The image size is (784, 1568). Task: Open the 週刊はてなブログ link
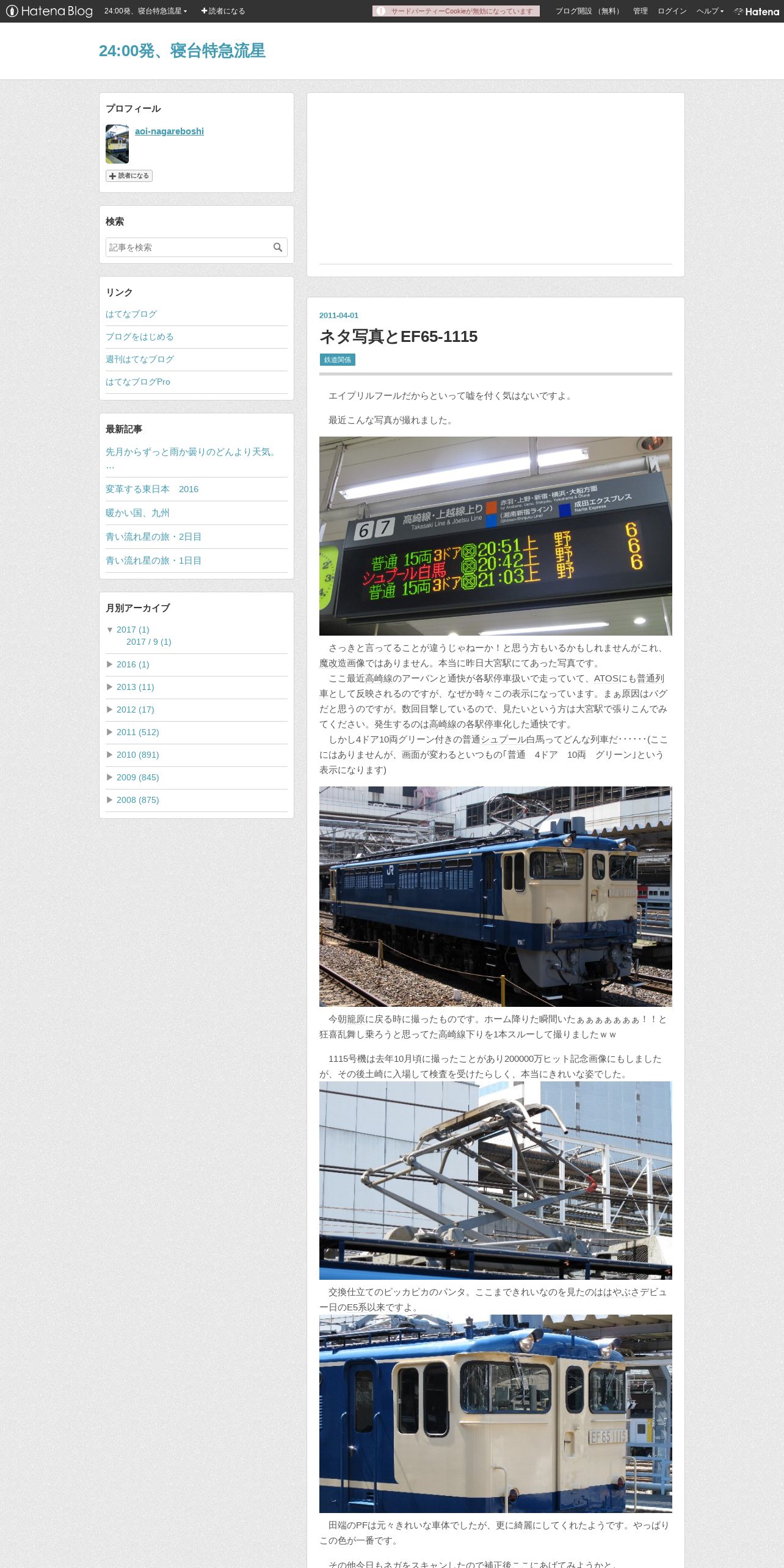[x=140, y=359]
